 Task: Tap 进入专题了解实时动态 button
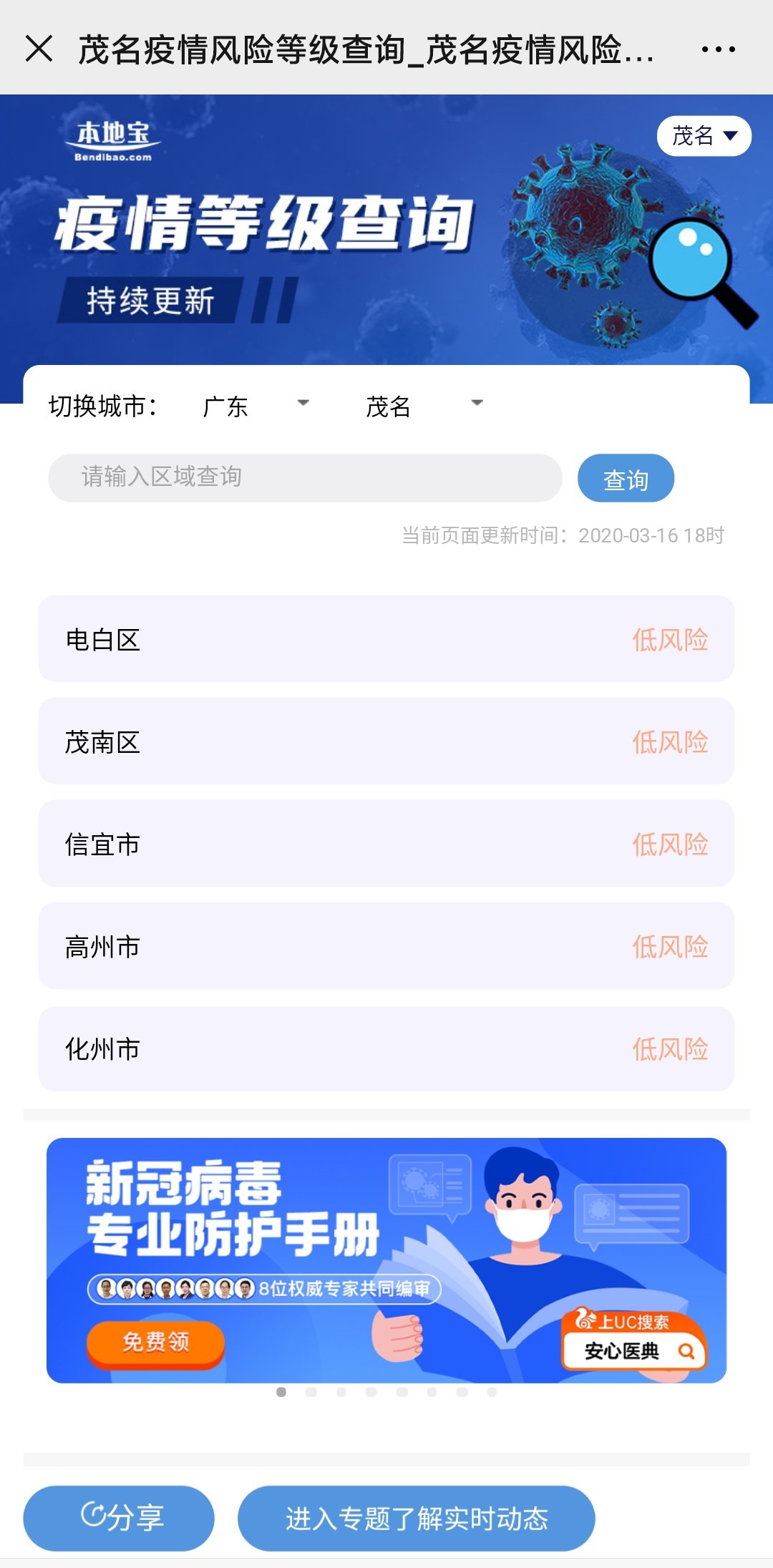416,1517
